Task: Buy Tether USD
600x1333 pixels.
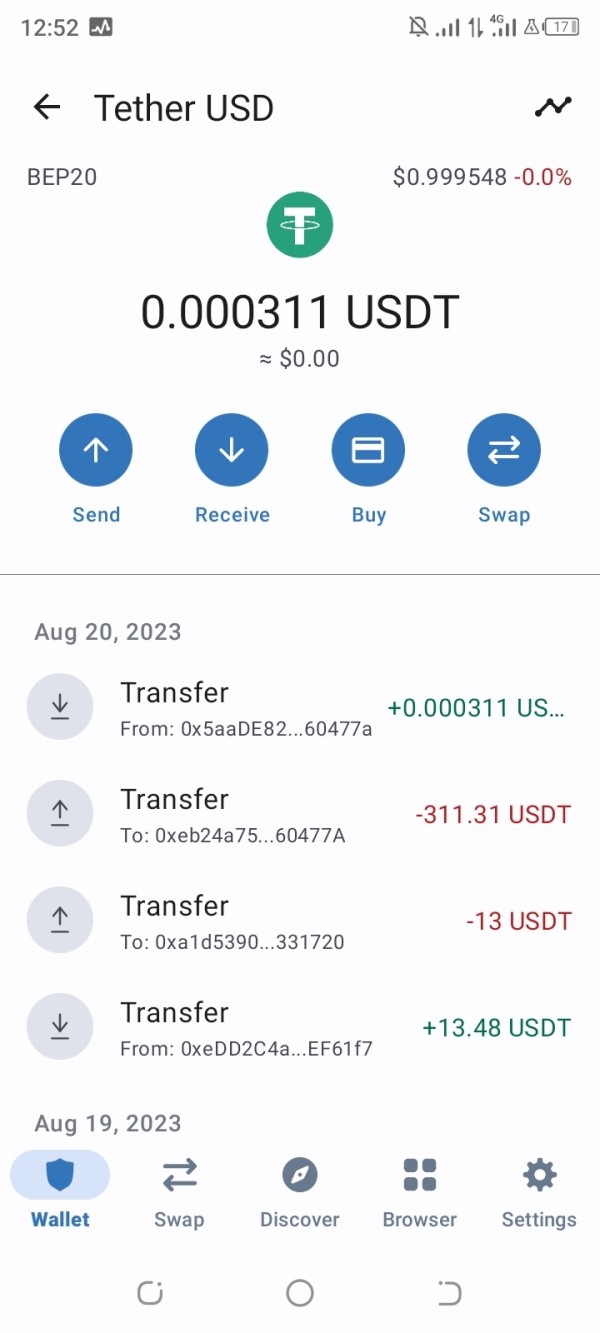Action: click(368, 451)
